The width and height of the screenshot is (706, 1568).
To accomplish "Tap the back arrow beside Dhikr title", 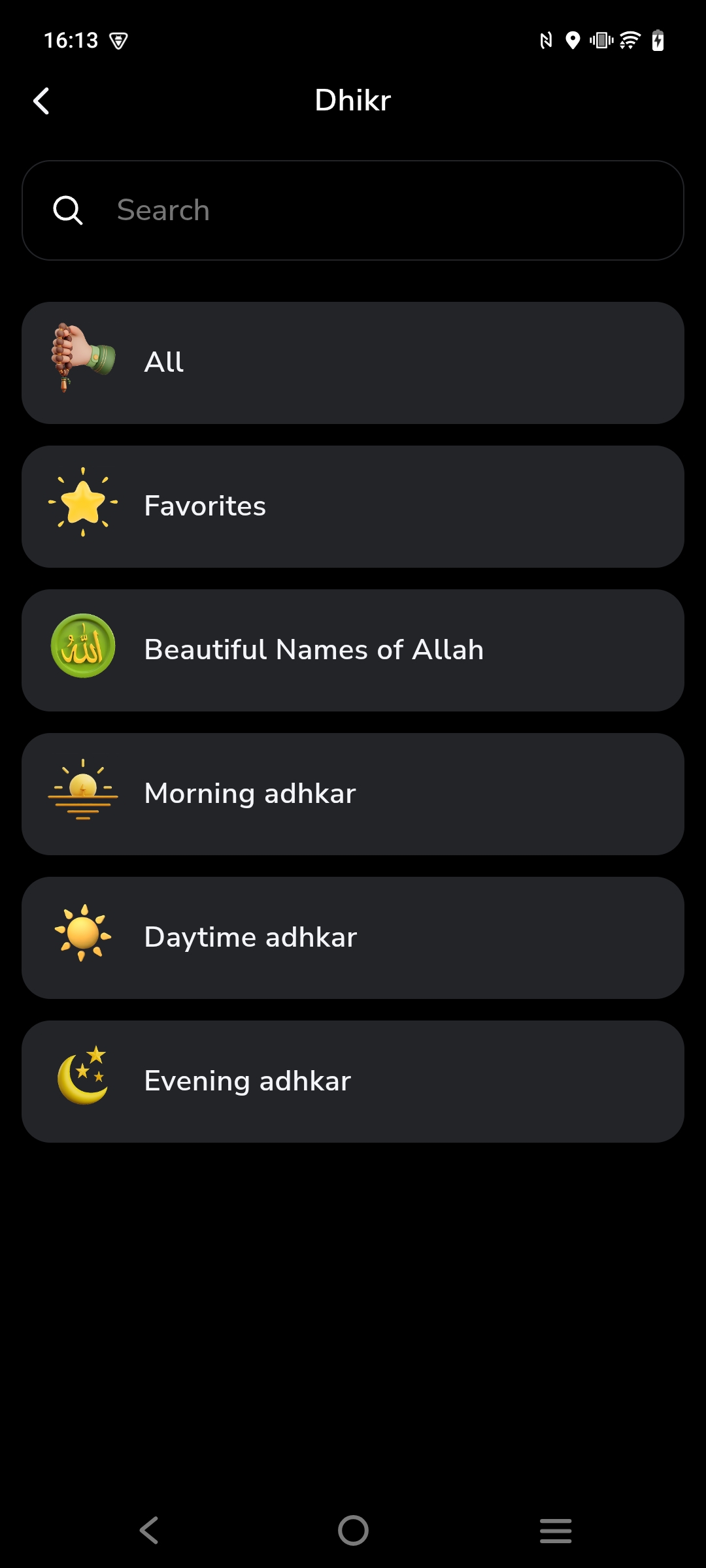I will click(41, 101).
